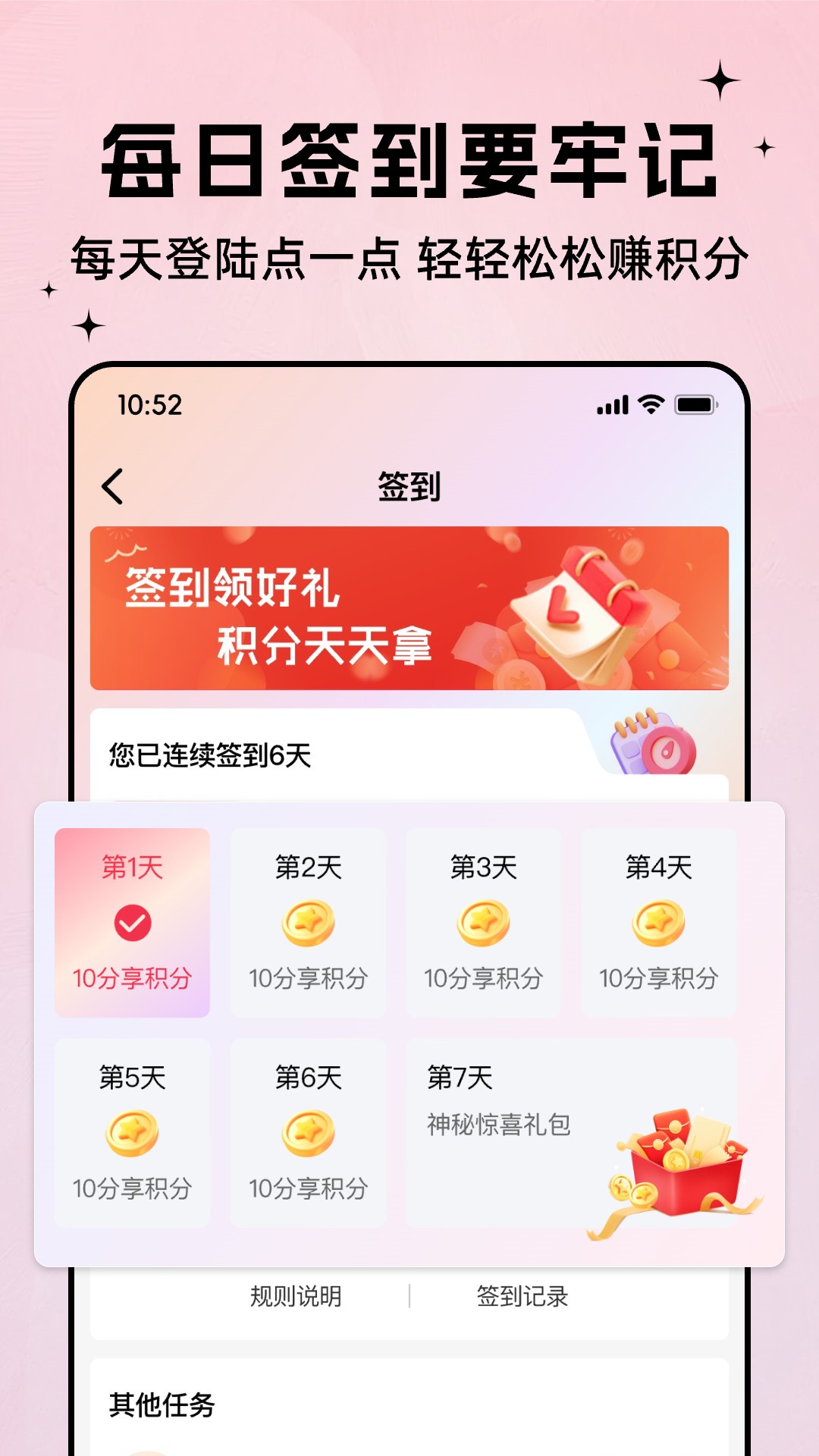Tap the coin icon for 第4天

658,921
